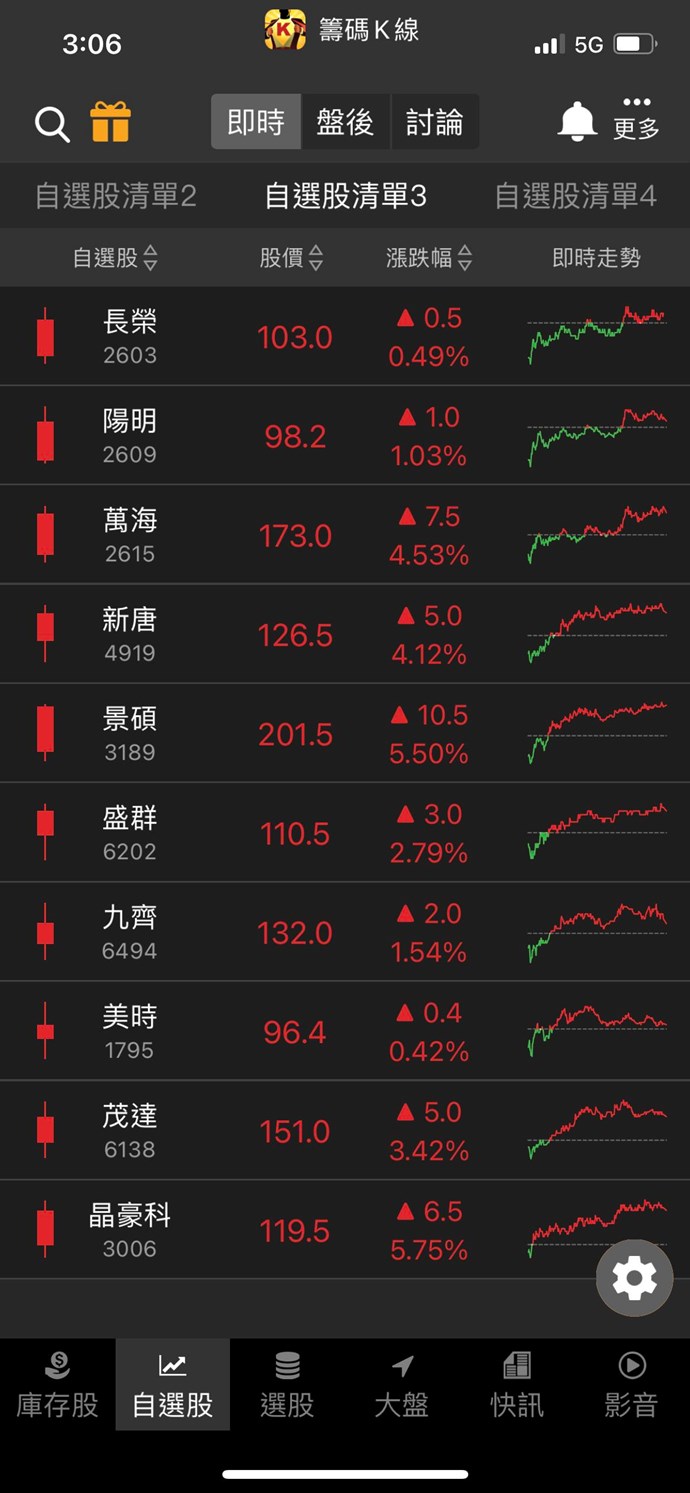The height and width of the screenshot is (1493, 690).
Task: Sort by the 股價 column header
Action: tap(291, 258)
